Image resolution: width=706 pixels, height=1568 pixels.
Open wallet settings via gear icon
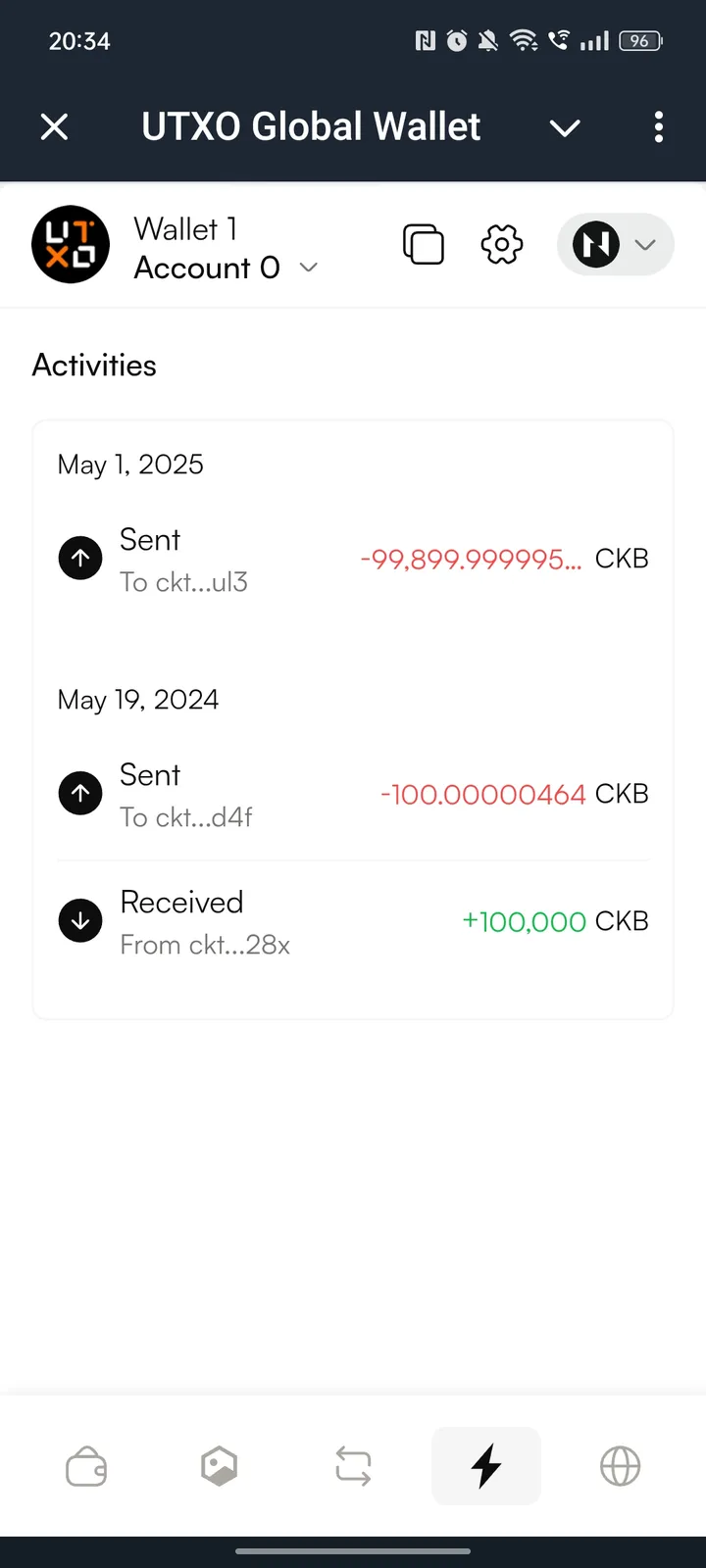[501, 245]
